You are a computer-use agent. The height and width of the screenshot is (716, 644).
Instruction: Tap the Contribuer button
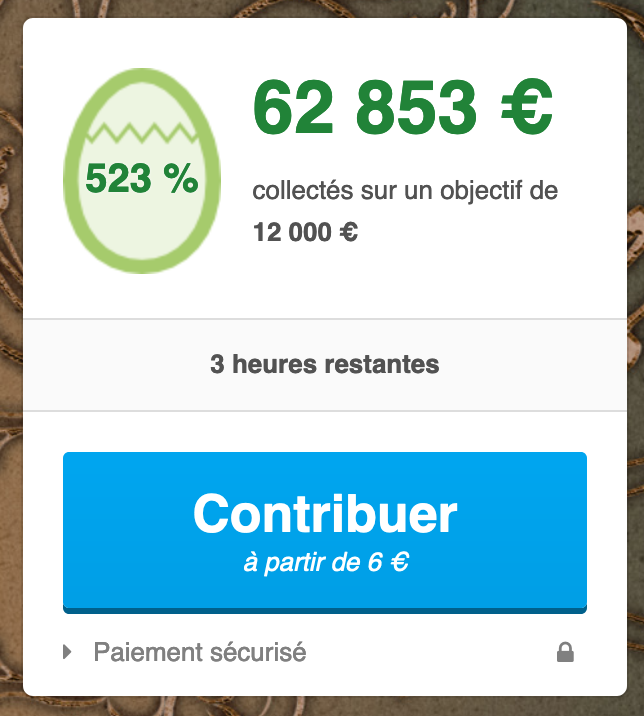pos(324,530)
